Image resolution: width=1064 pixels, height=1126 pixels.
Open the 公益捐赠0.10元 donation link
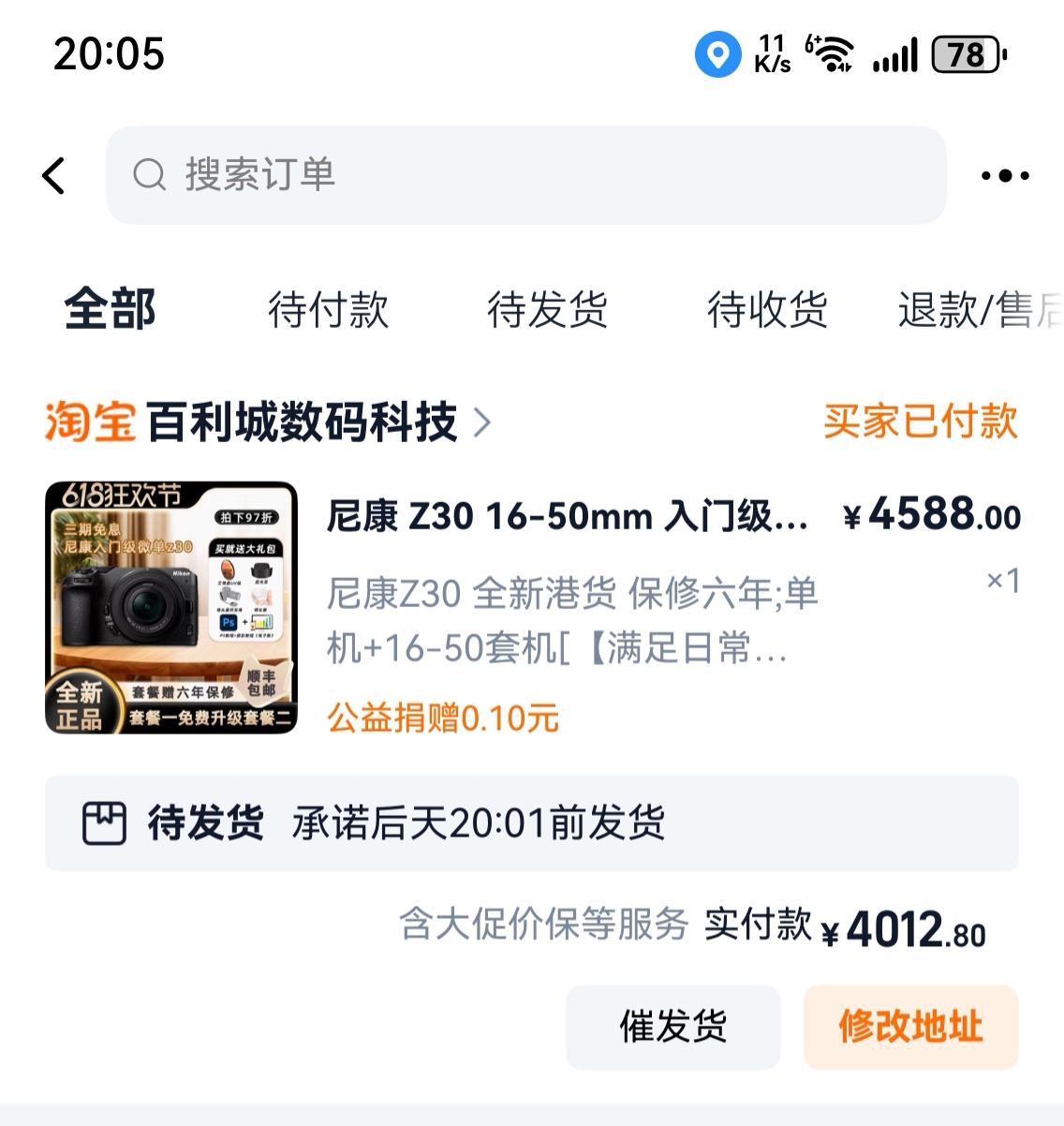[442, 718]
